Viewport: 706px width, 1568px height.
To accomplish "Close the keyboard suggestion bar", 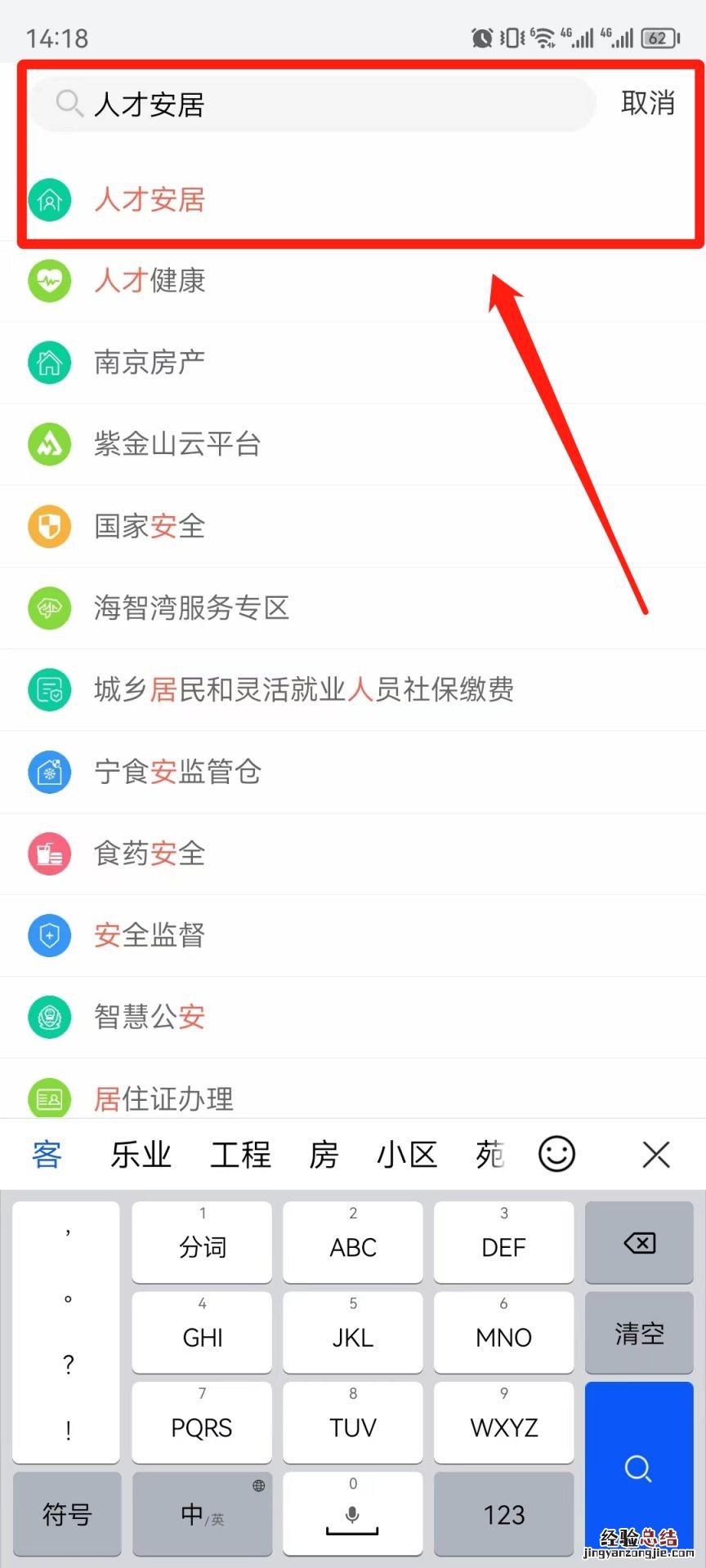I will click(656, 1155).
